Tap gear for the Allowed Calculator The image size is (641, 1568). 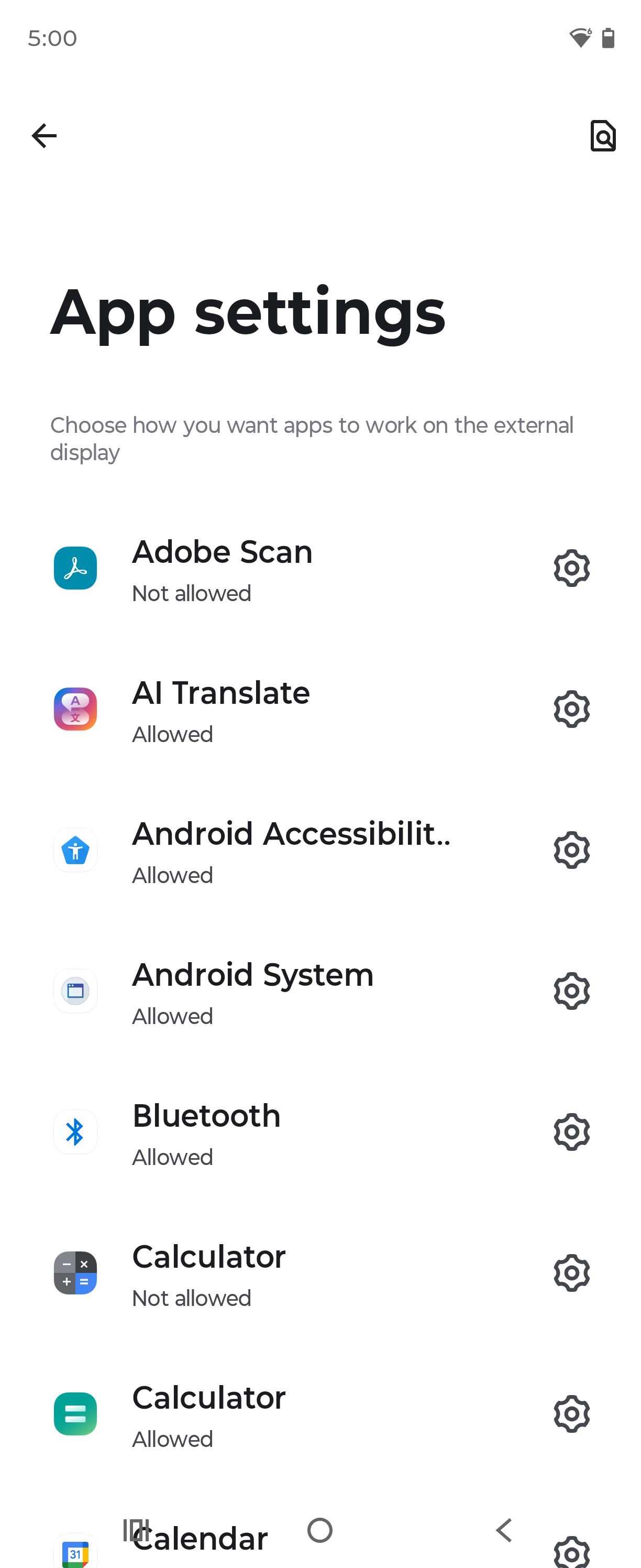tap(572, 1414)
